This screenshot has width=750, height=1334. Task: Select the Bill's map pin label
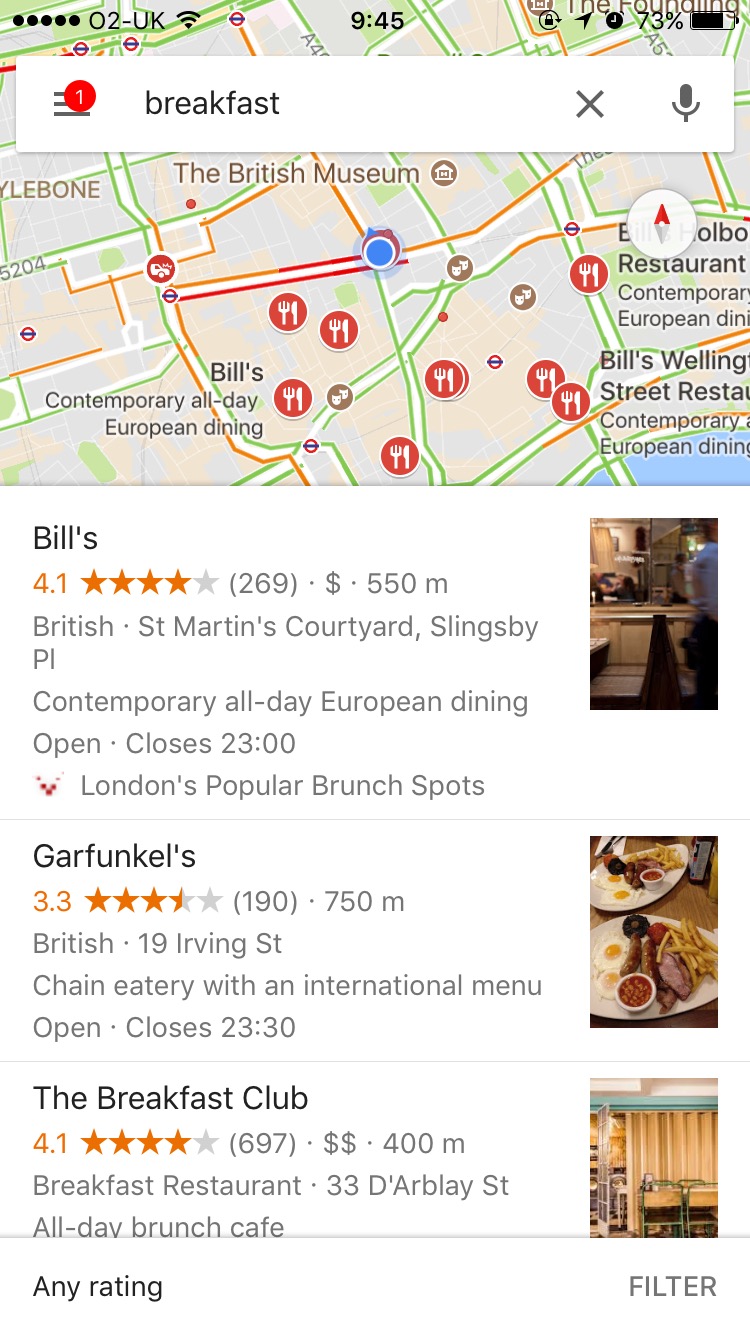click(x=237, y=373)
